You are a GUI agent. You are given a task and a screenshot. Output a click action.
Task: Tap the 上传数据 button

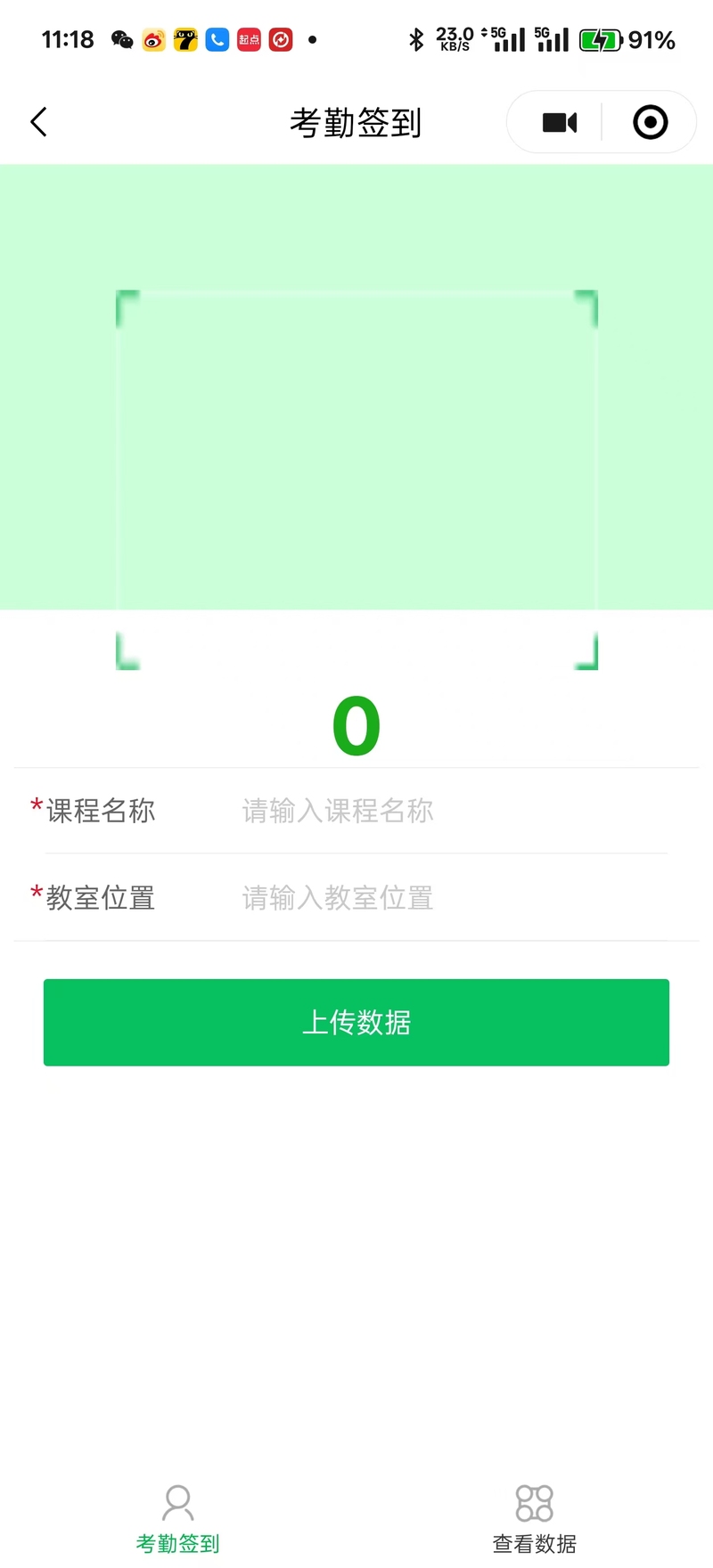pos(356,1023)
